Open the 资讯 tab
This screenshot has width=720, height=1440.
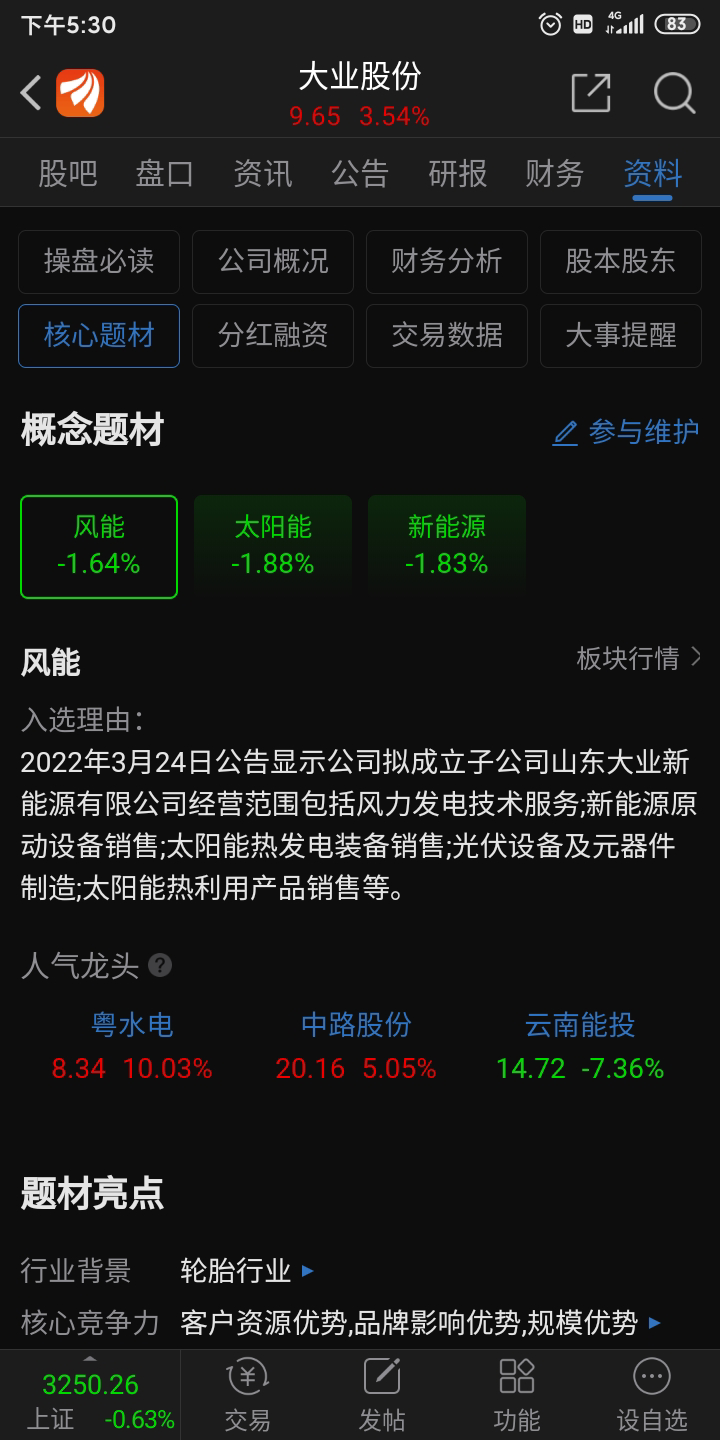262,173
